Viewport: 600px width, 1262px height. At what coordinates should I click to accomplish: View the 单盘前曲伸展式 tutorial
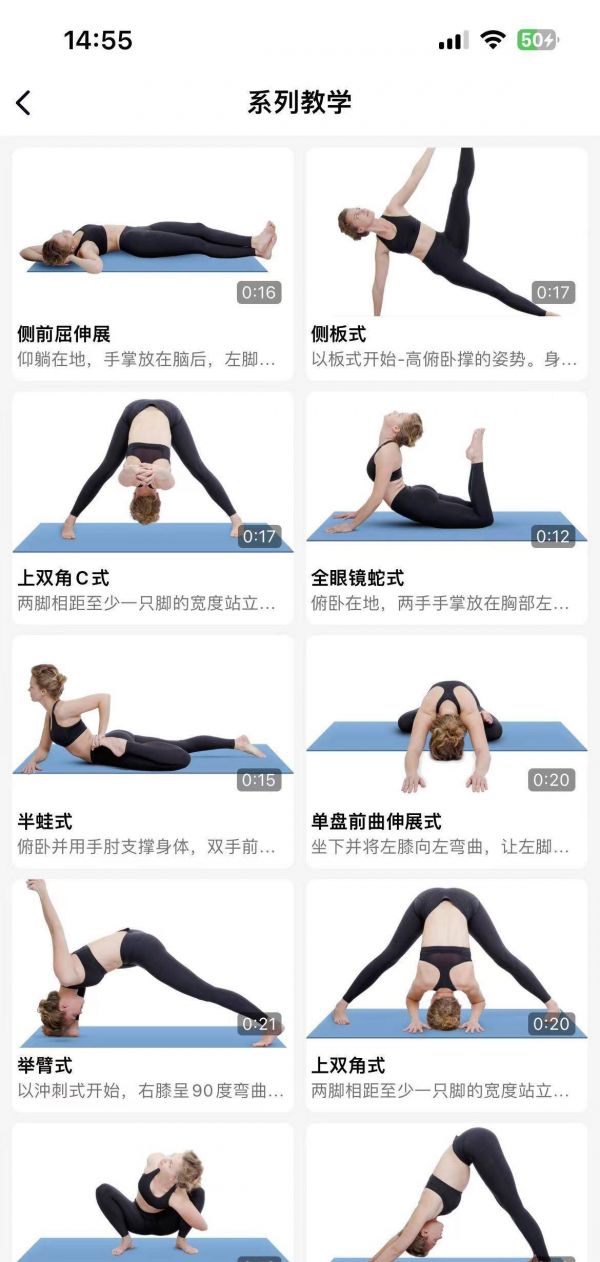pos(447,752)
